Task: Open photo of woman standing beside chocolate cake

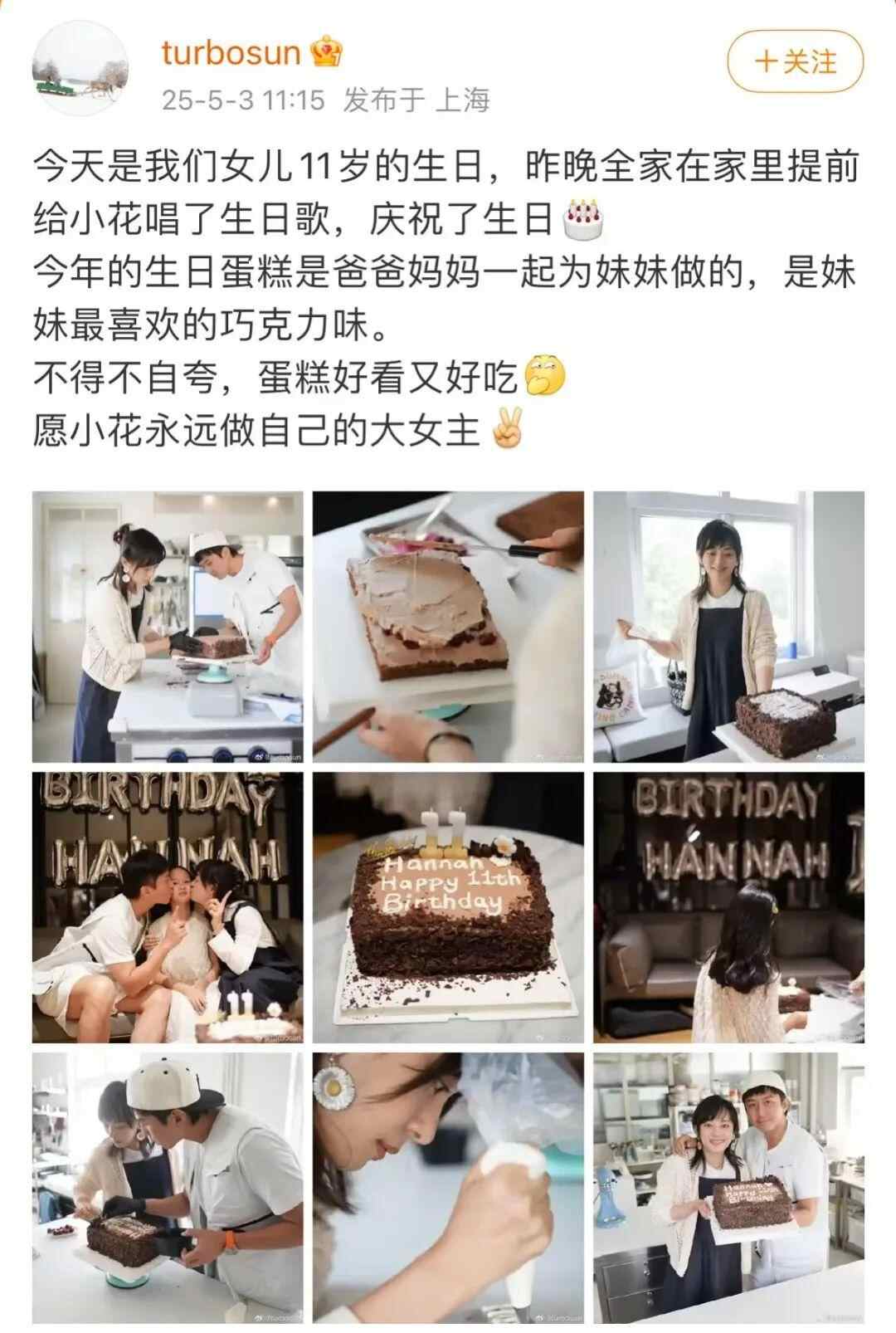Action: (728, 627)
